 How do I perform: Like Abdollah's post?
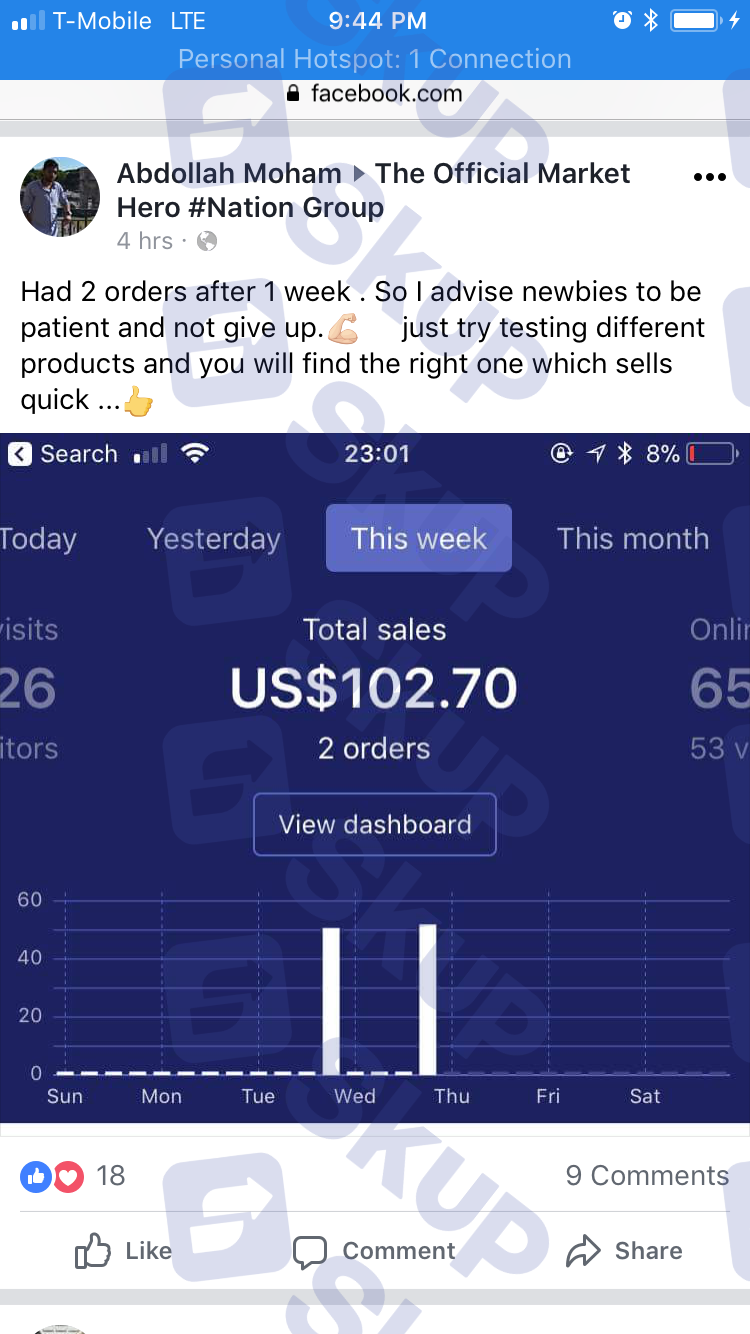pyautogui.click(x=124, y=1251)
